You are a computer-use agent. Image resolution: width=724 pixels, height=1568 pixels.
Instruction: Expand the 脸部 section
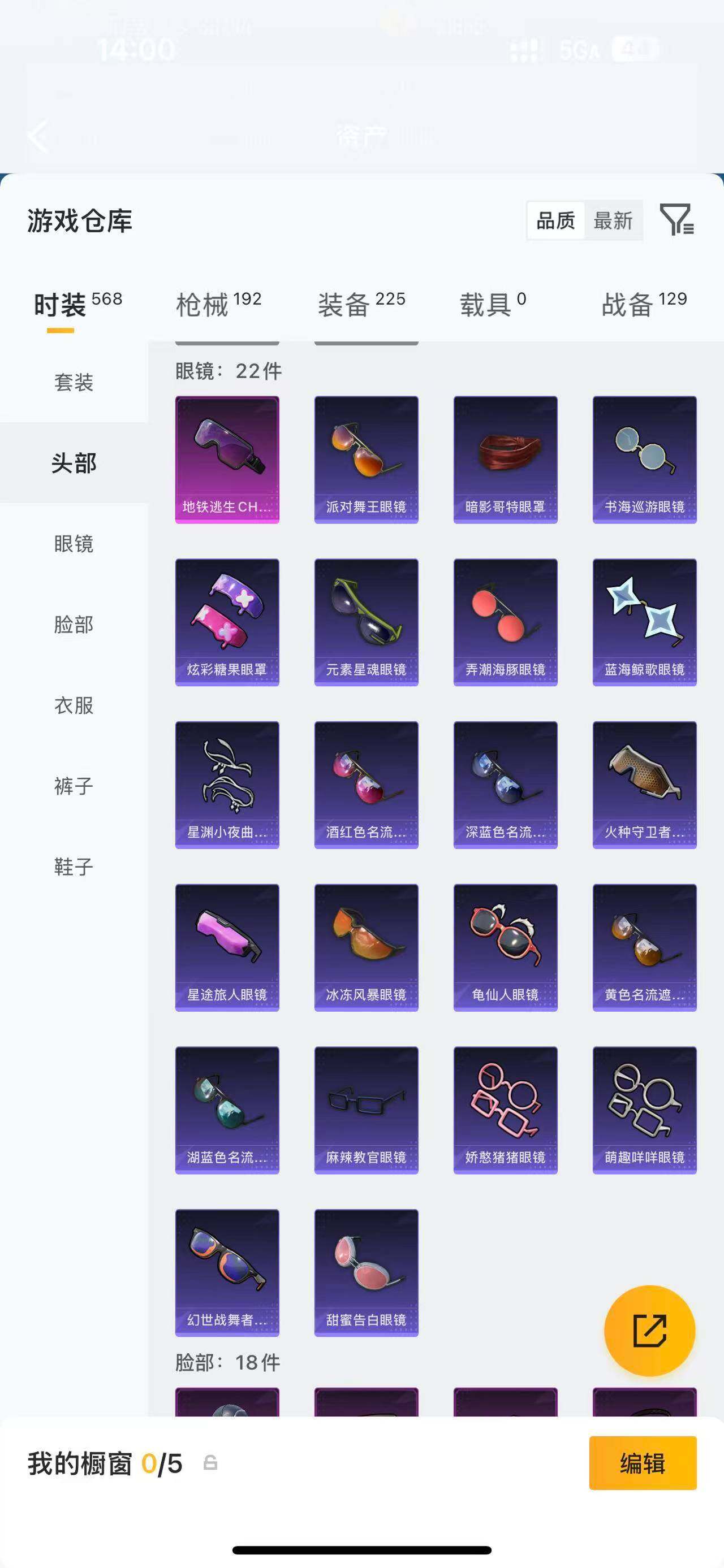72,625
